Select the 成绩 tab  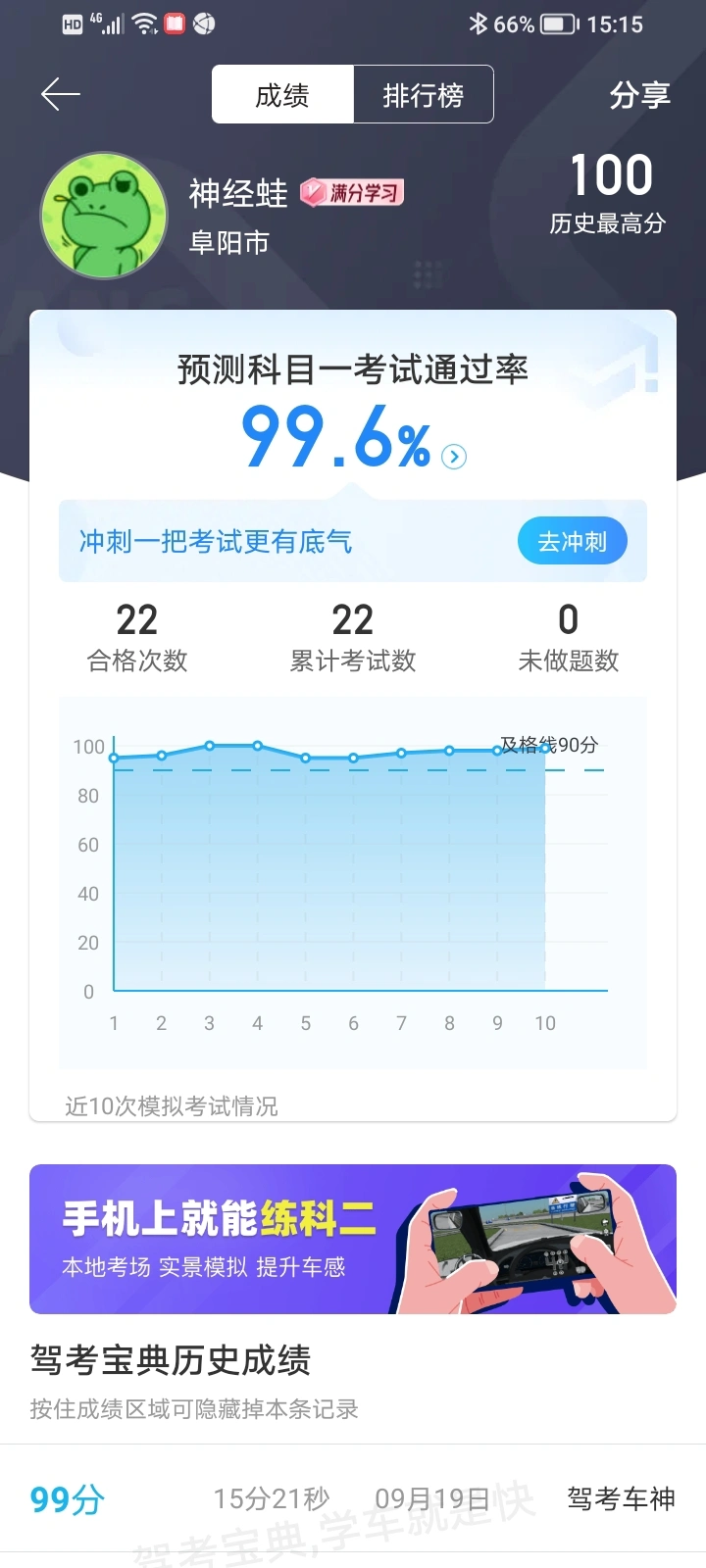pos(282,95)
